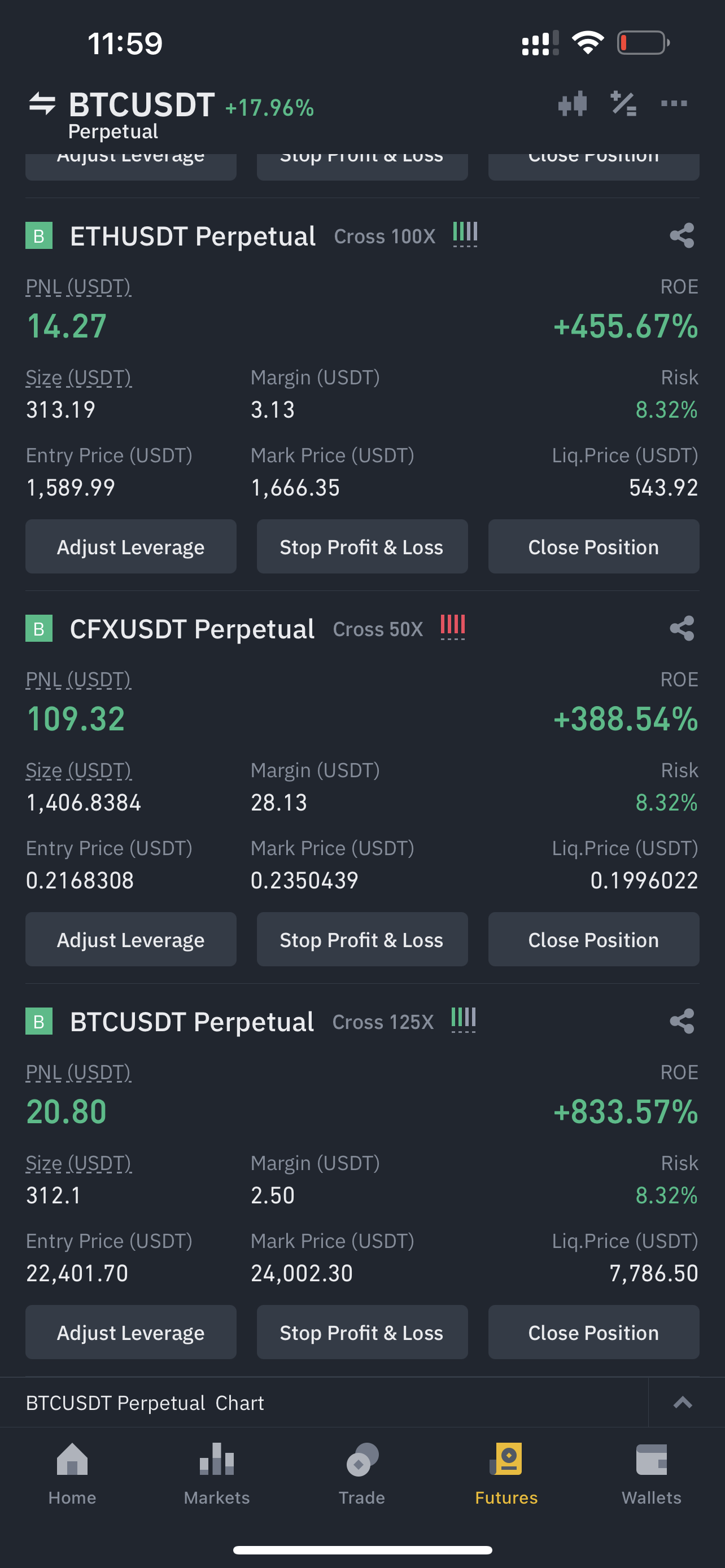Adjust leverage for BTCUSDT position

click(131, 1333)
